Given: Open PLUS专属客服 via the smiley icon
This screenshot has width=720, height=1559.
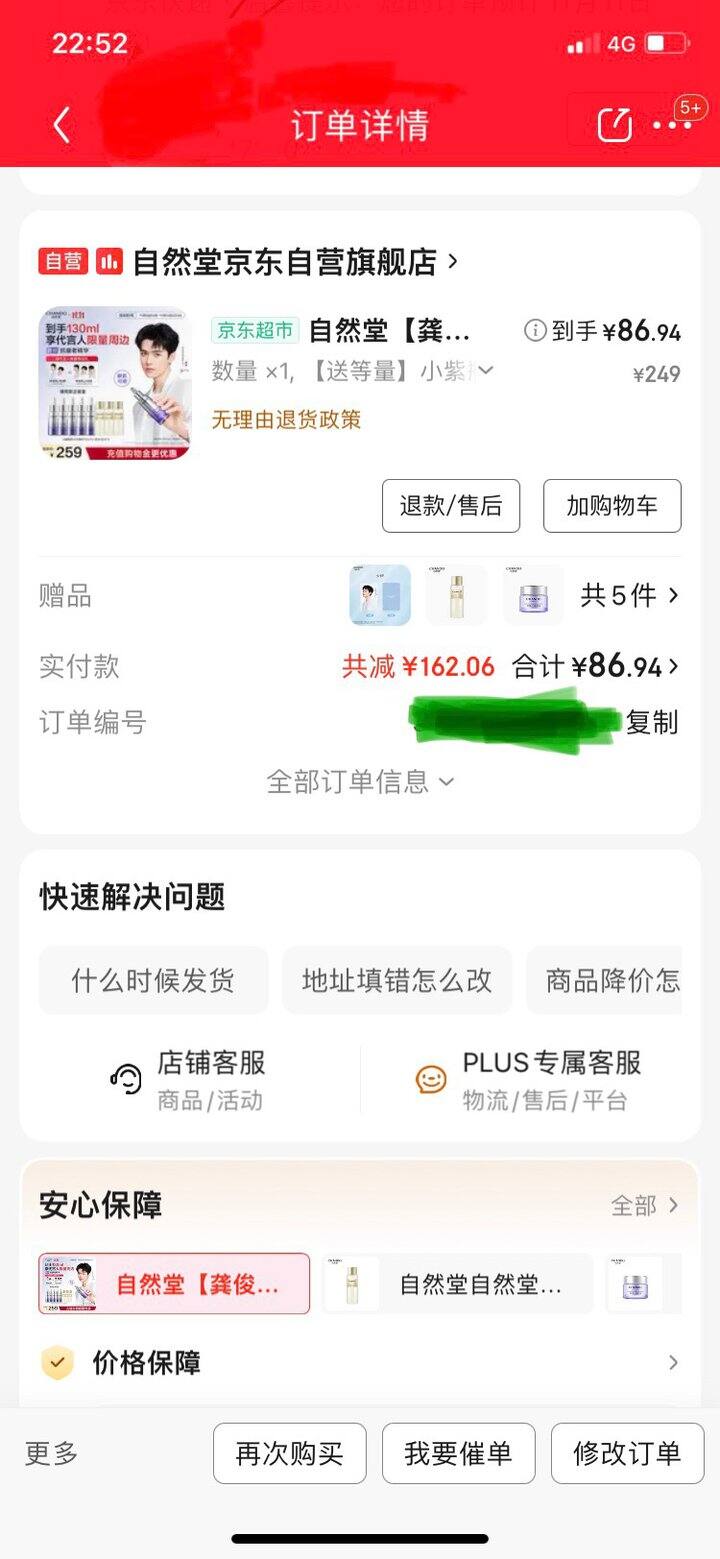Looking at the screenshot, I should pos(430,1078).
